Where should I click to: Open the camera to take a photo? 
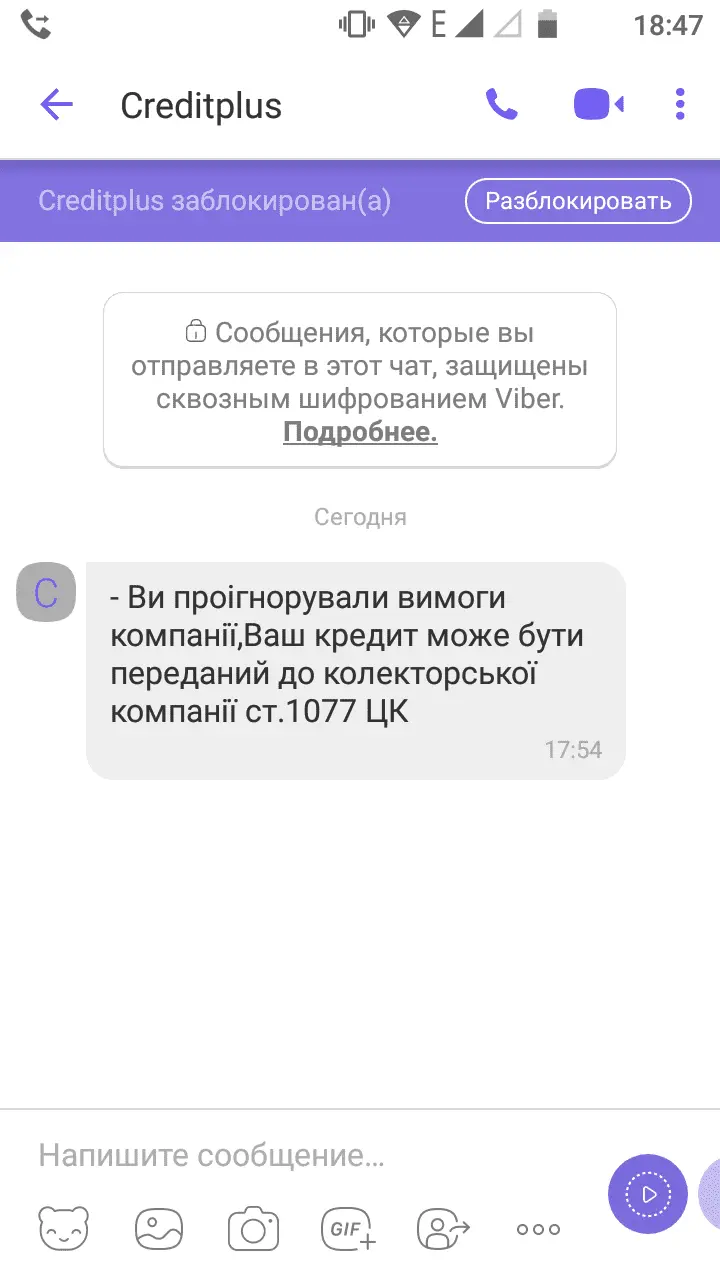pos(253,1228)
